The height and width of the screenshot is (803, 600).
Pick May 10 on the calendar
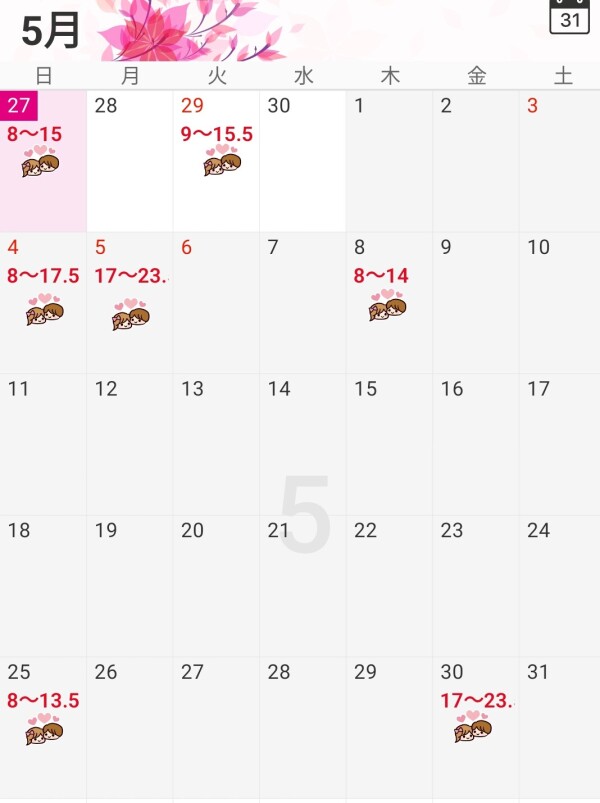tap(558, 302)
